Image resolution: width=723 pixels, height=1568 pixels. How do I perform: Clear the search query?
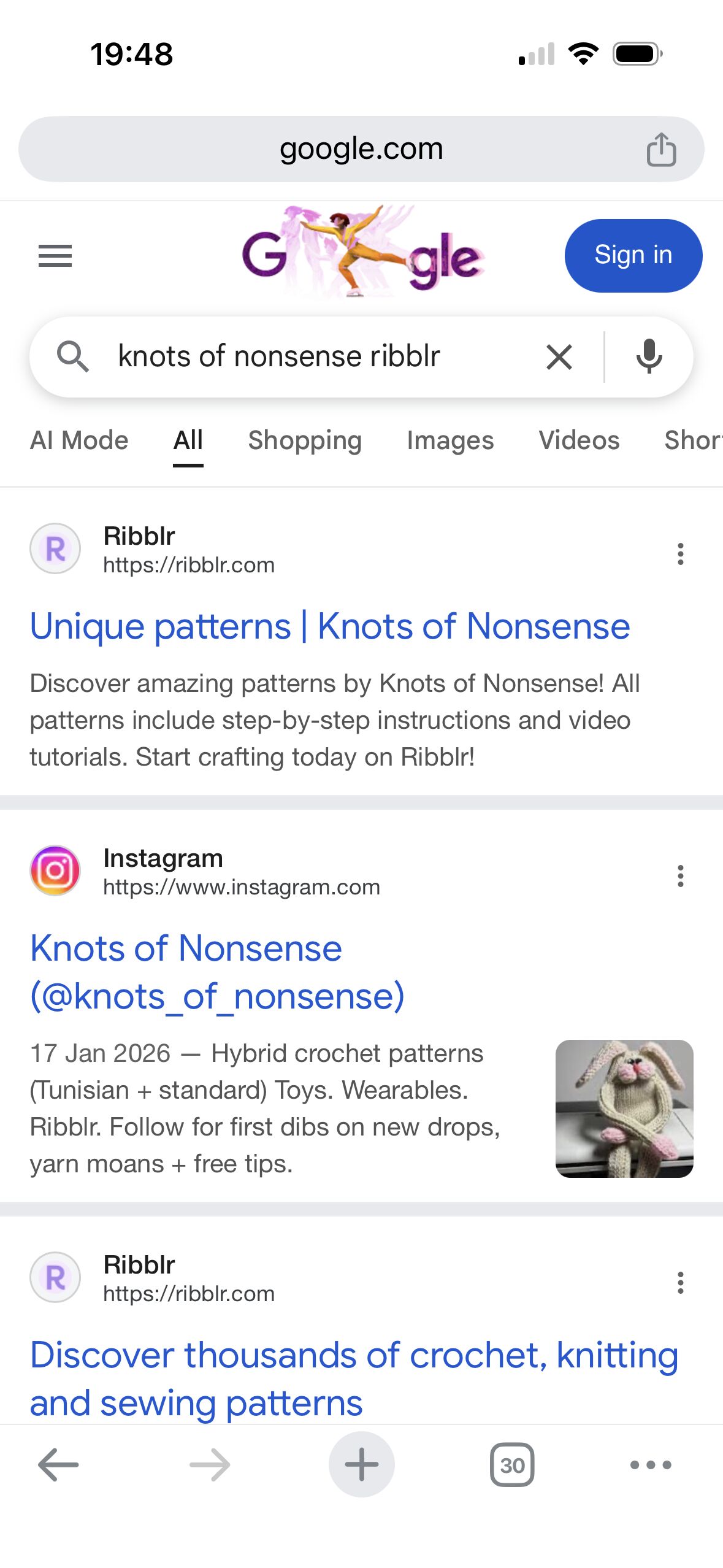559,357
